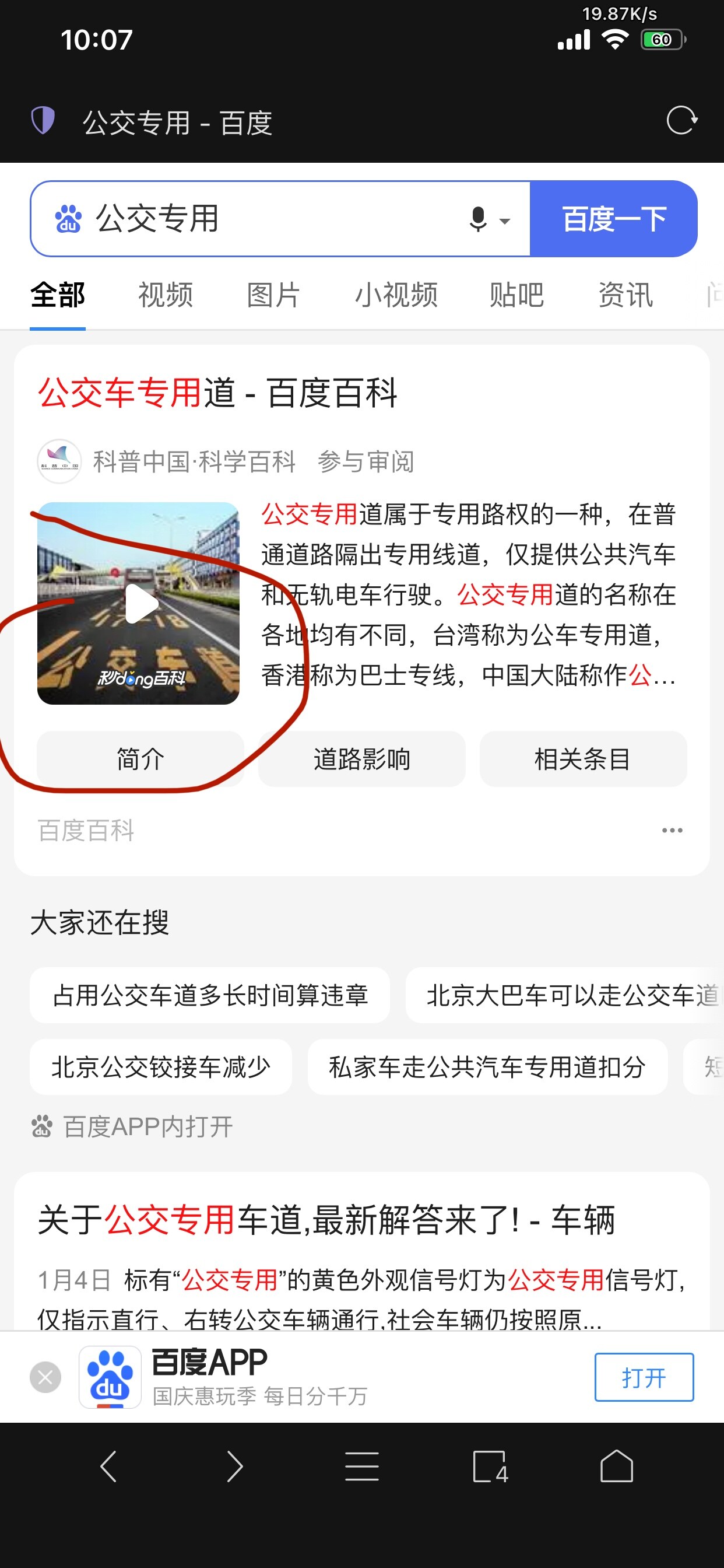This screenshot has width=724, height=1568.
Task: Tap the 简介 section chip
Action: tap(140, 759)
